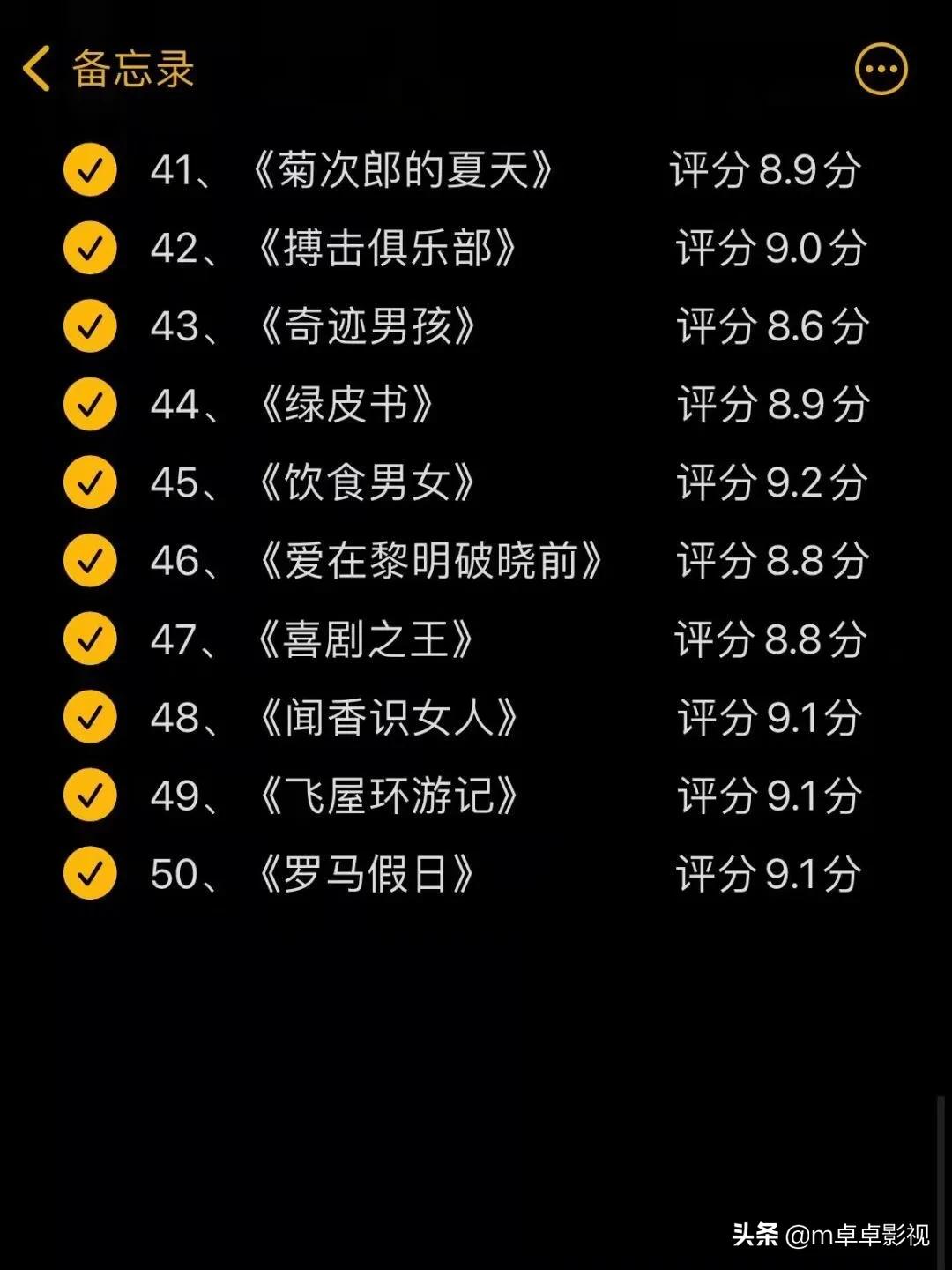The width and height of the screenshot is (952, 1270).
Task: Uncheck item 47 《喜剧之王》
Action: pyautogui.click(x=90, y=639)
